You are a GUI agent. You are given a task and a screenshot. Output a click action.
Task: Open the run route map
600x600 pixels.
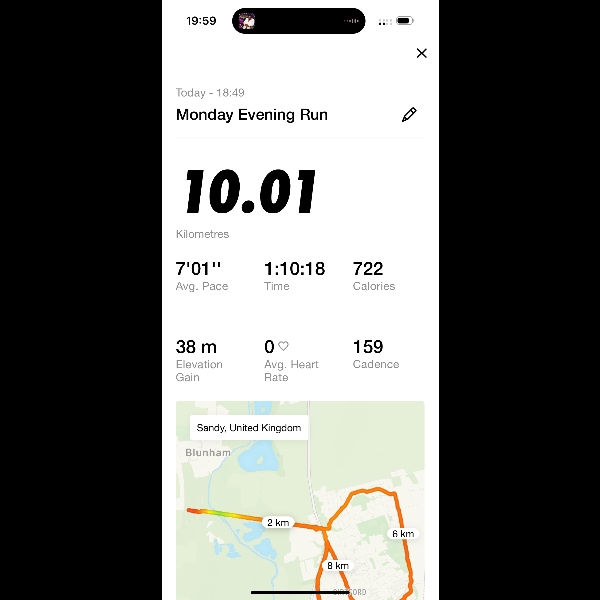[300, 500]
